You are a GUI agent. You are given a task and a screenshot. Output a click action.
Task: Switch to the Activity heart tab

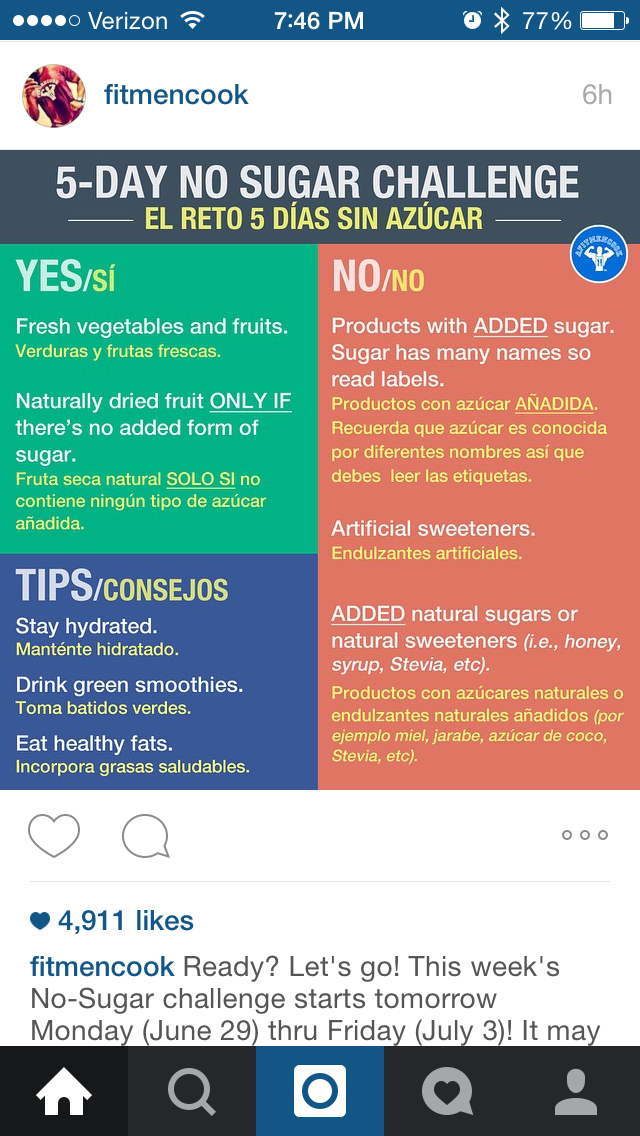point(448,1091)
